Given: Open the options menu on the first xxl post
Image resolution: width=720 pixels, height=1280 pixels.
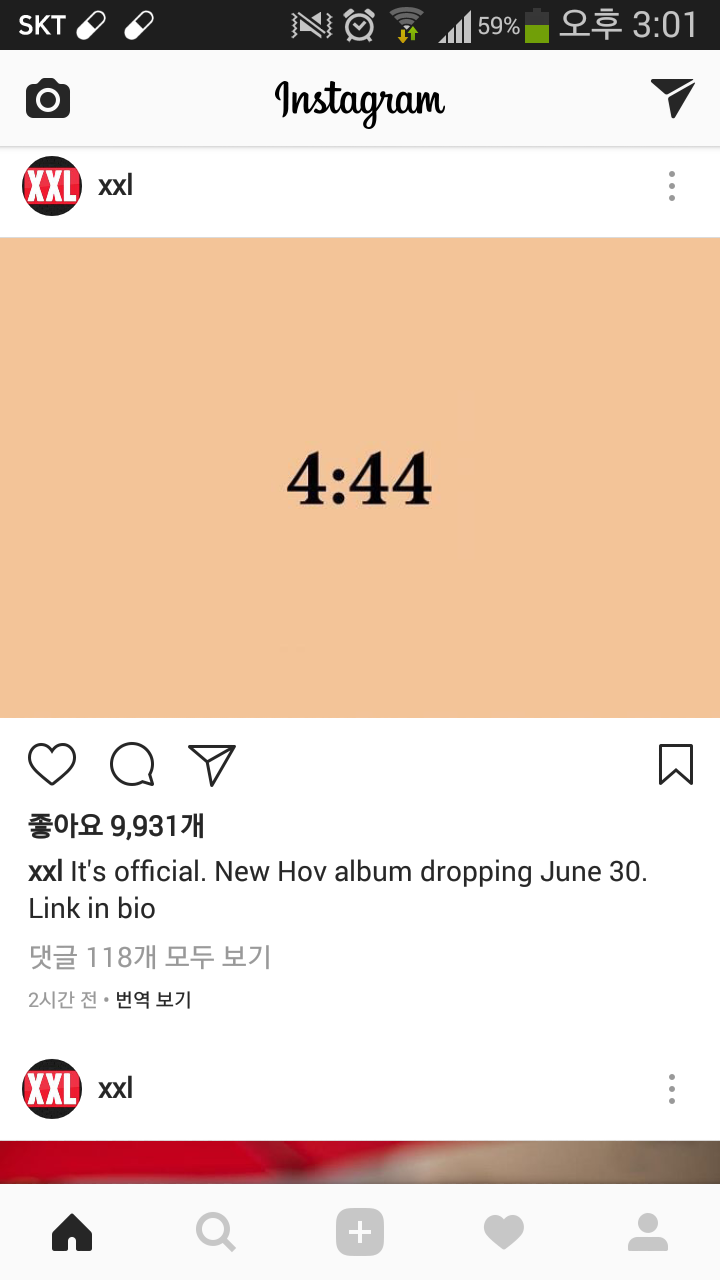Looking at the screenshot, I should [671, 186].
